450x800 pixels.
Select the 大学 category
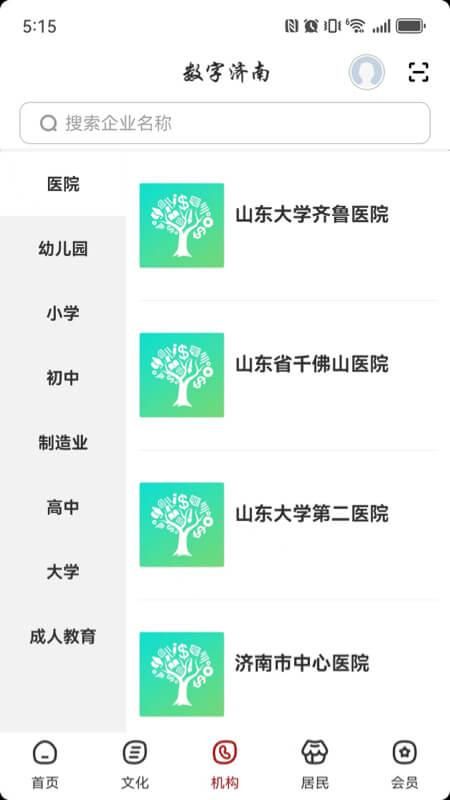[63, 572]
